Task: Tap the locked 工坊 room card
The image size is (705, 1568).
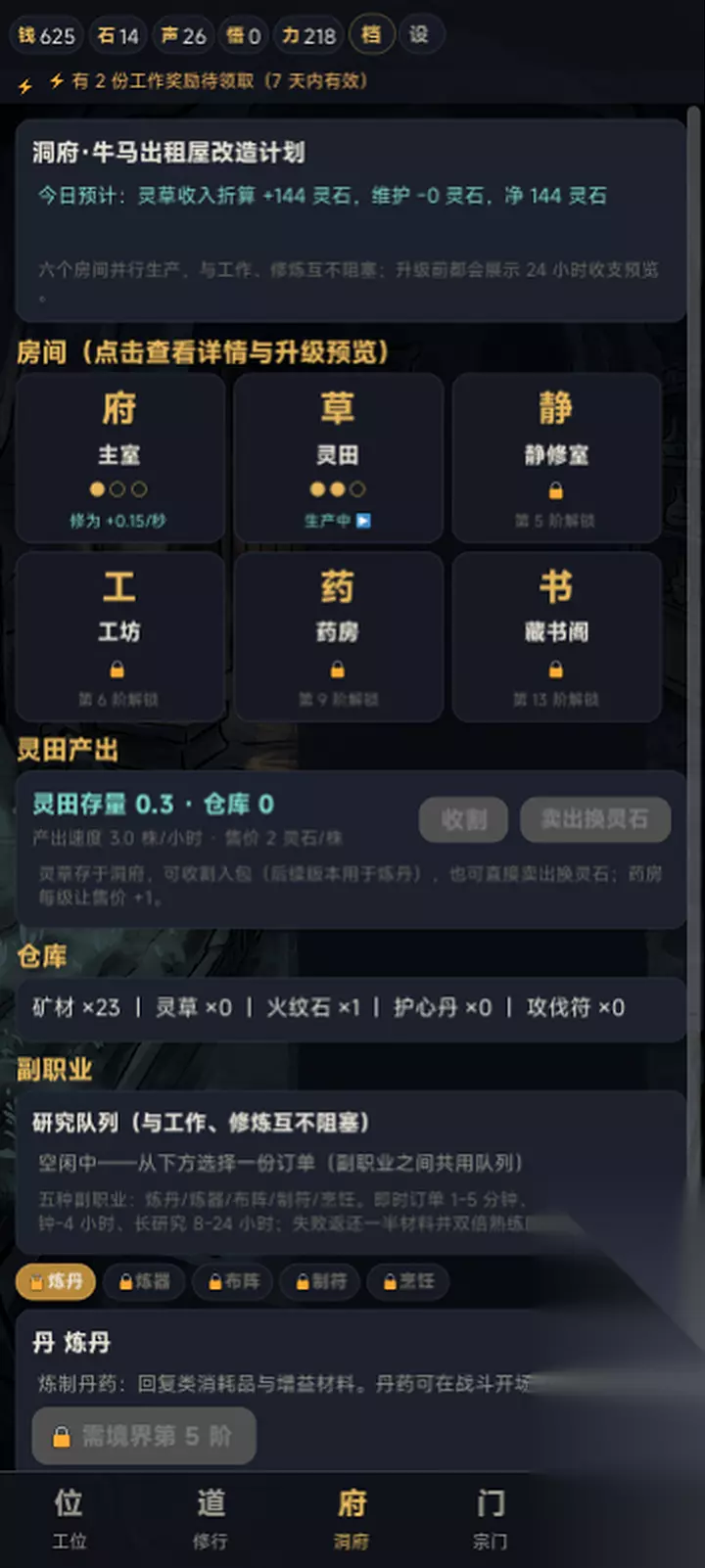Action: [119, 636]
